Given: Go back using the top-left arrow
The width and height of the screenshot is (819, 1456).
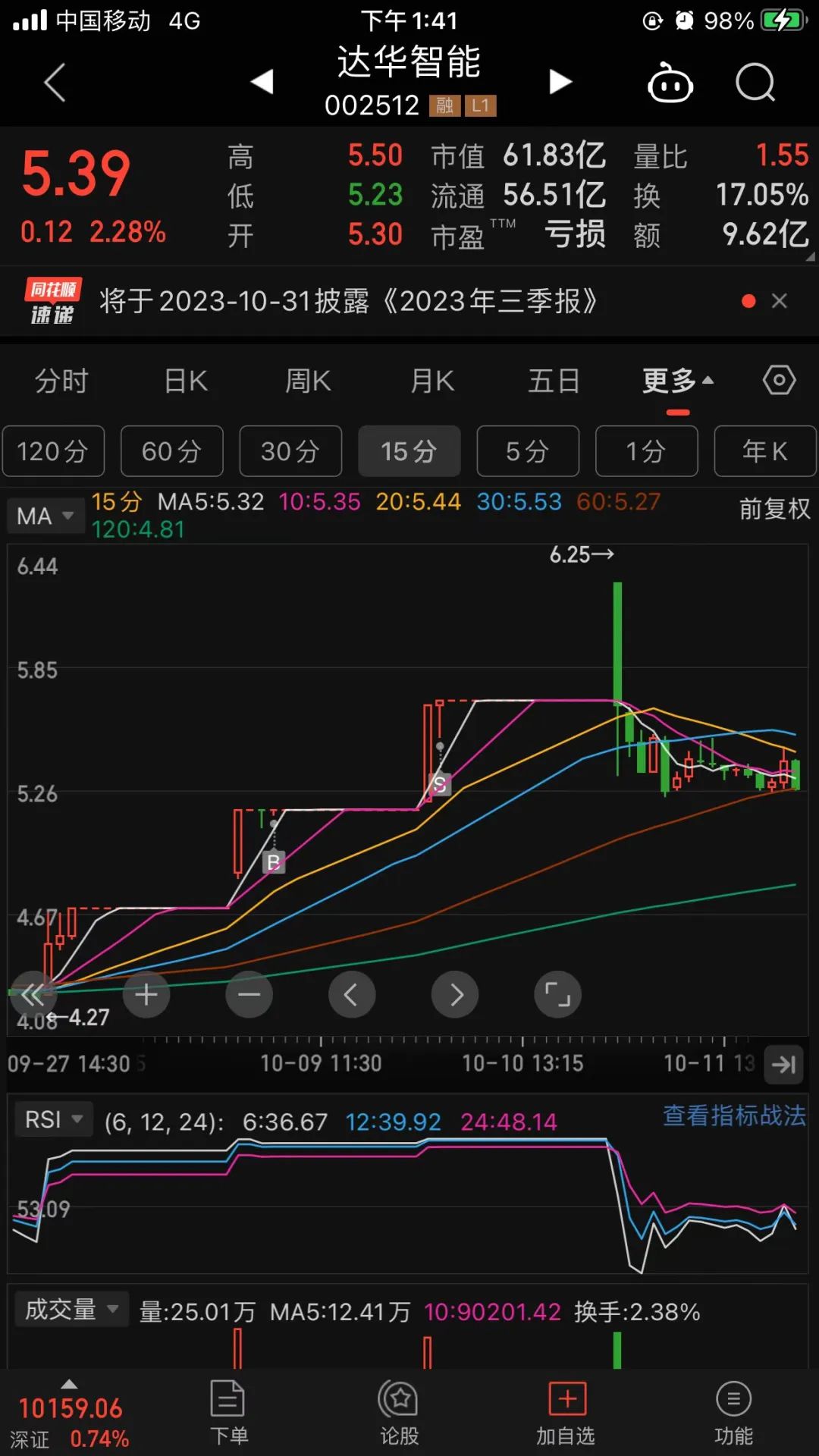Looking at the screenshot, I should tap(55, 82).
